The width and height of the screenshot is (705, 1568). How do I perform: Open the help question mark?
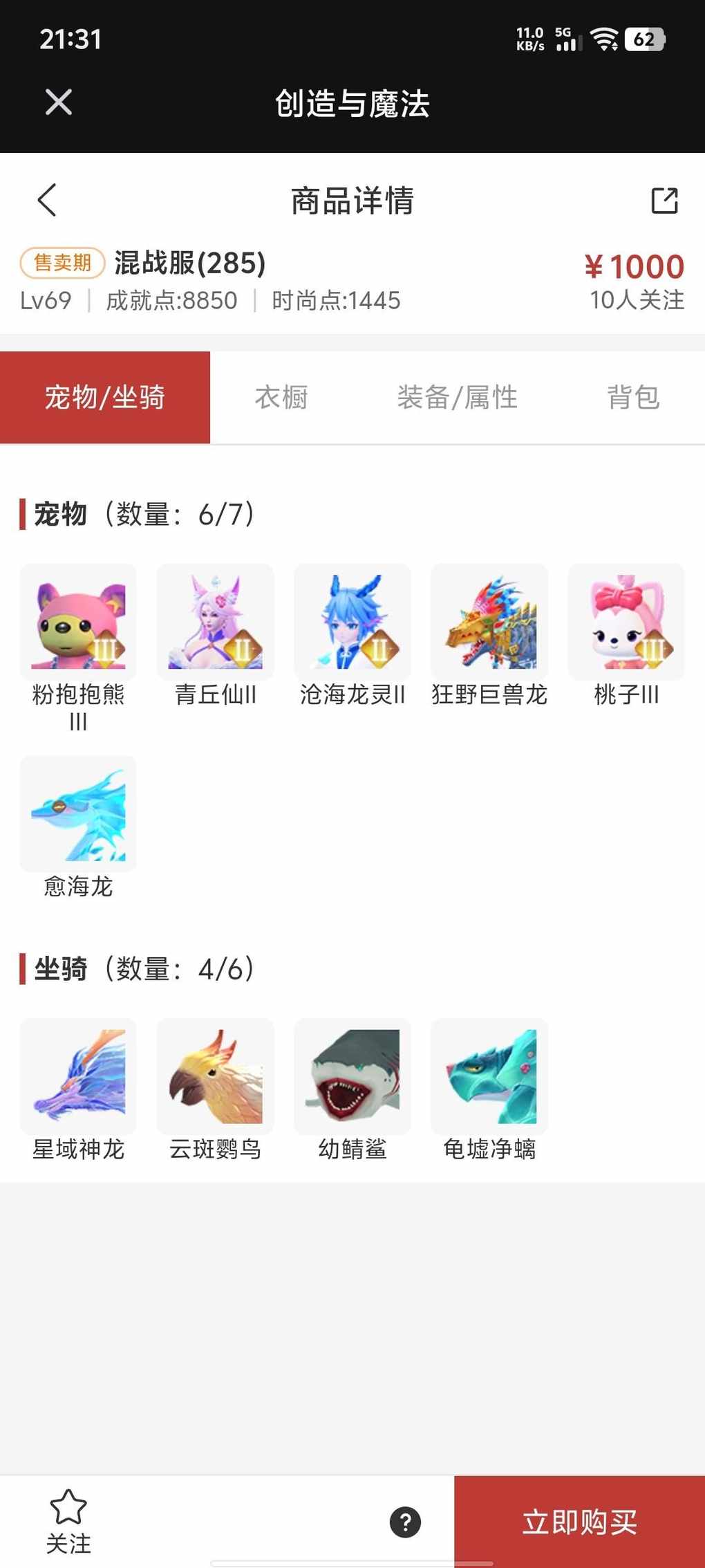click(x=406, y=1522)
